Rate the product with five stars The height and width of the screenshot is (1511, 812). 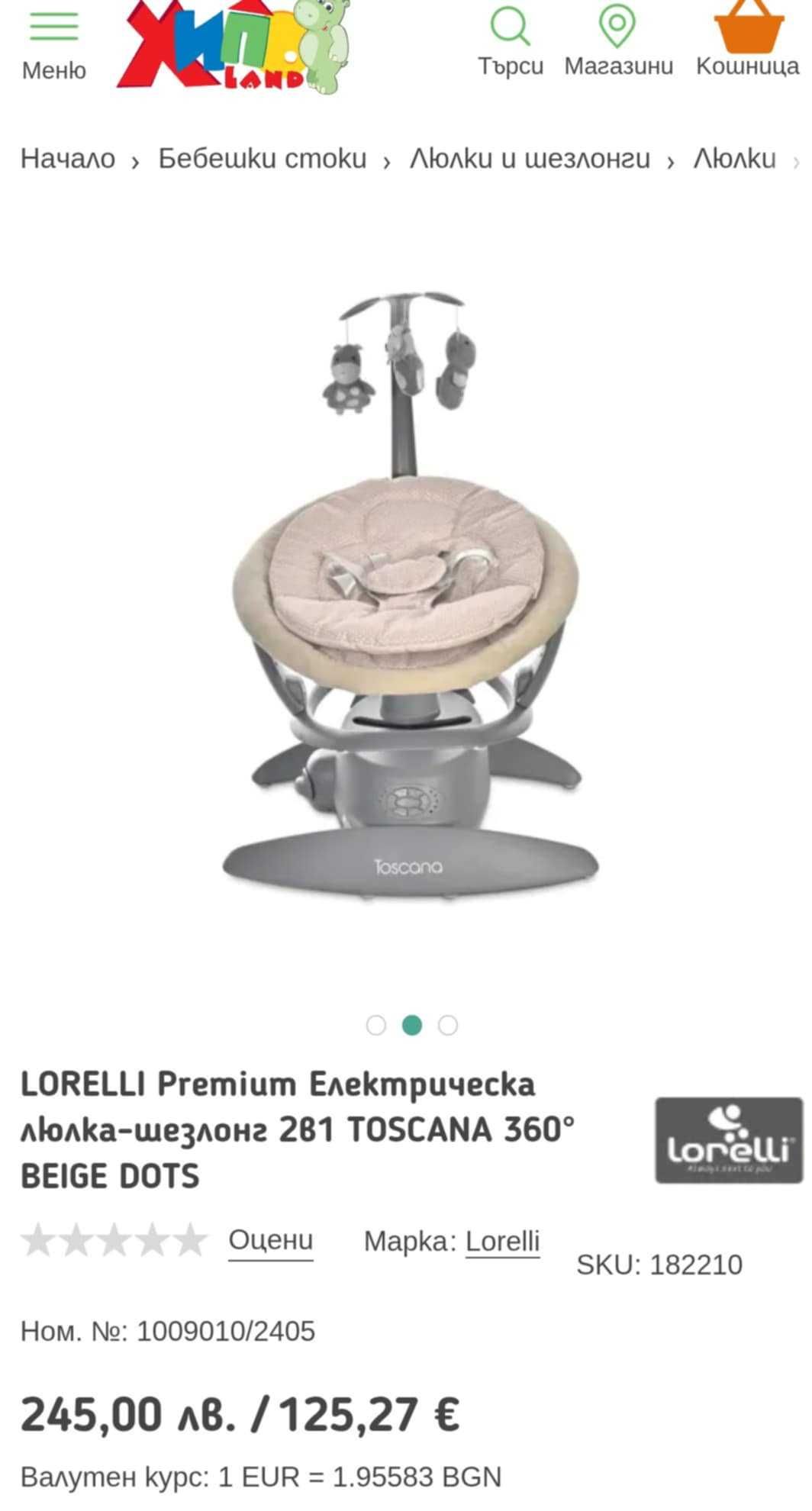tap(190, 1240)
